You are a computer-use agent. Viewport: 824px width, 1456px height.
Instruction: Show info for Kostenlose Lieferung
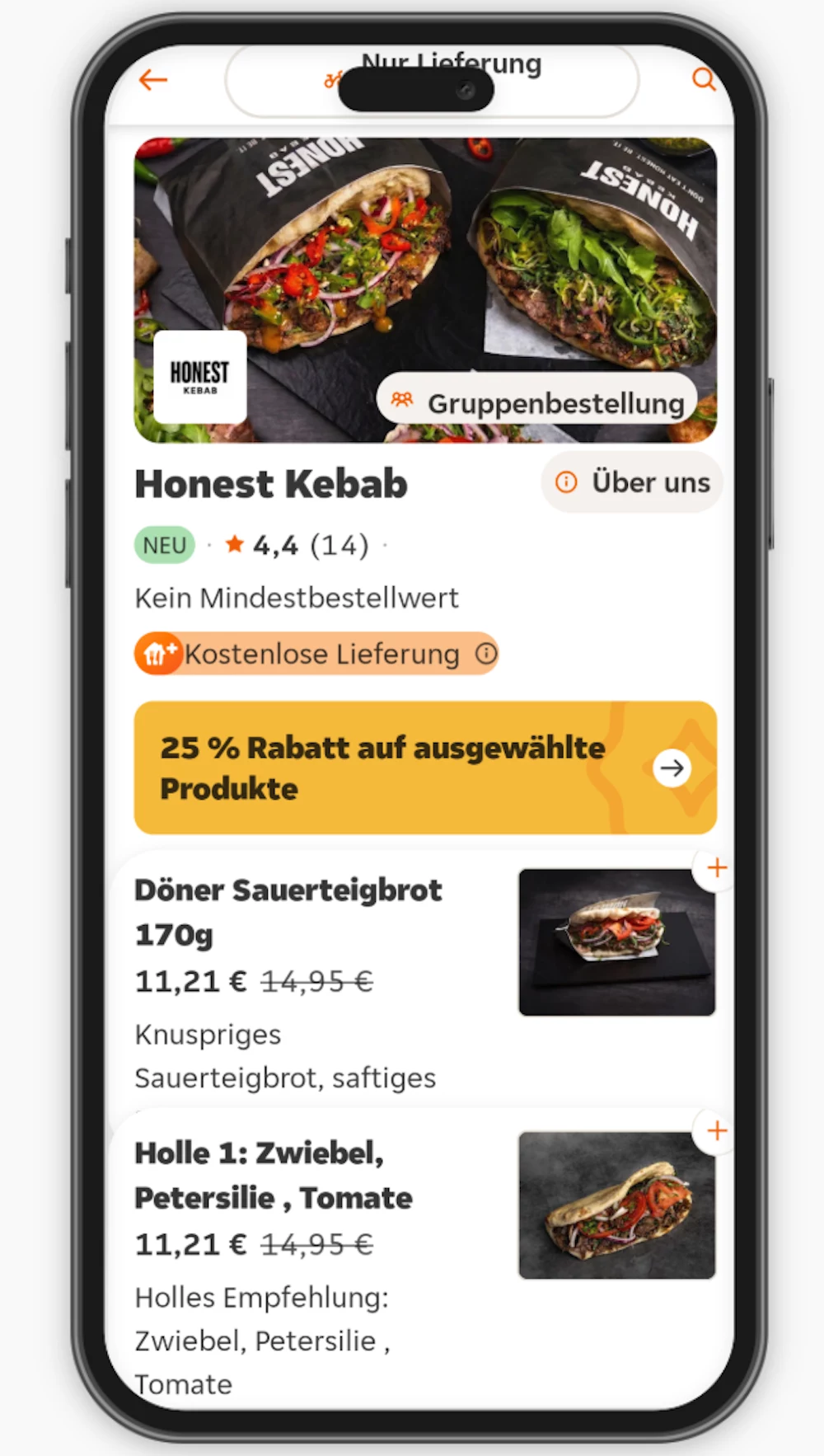point(487,654)
